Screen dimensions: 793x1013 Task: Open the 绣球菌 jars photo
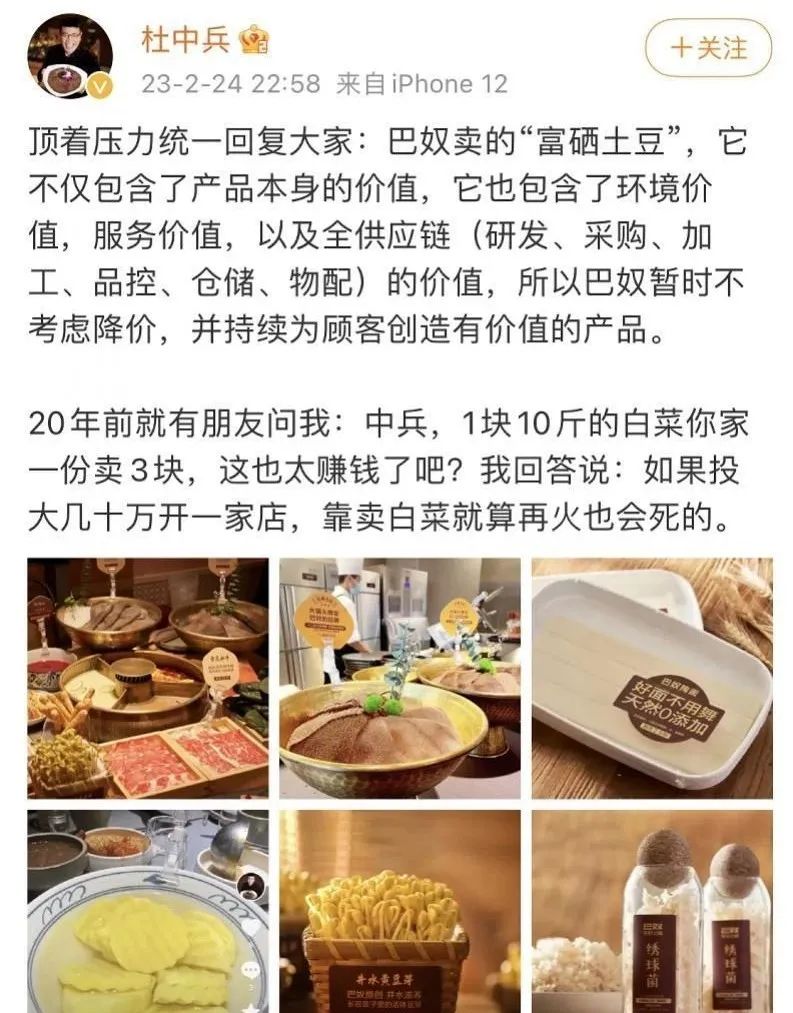(x=651, y=912)
